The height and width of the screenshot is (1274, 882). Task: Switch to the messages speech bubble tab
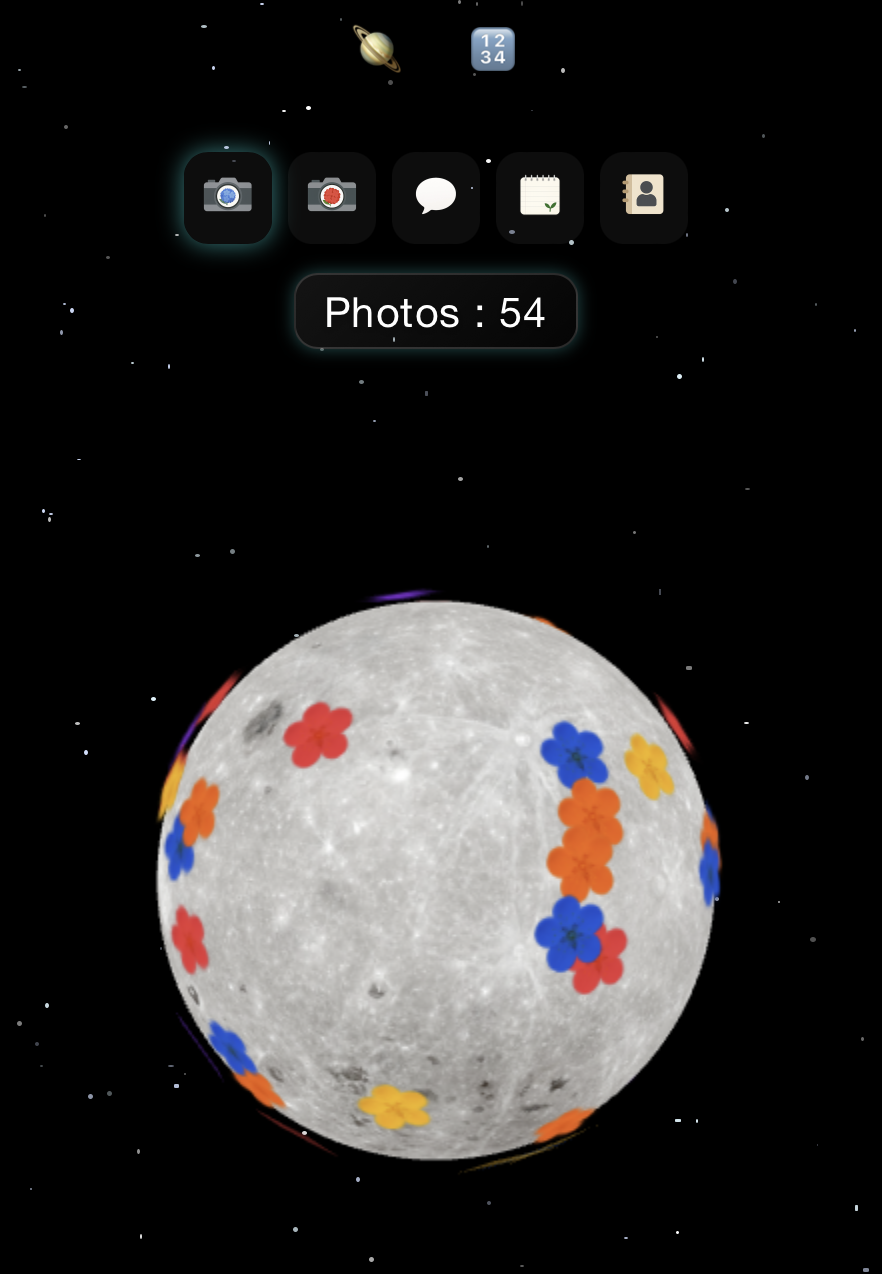point(436,197)
